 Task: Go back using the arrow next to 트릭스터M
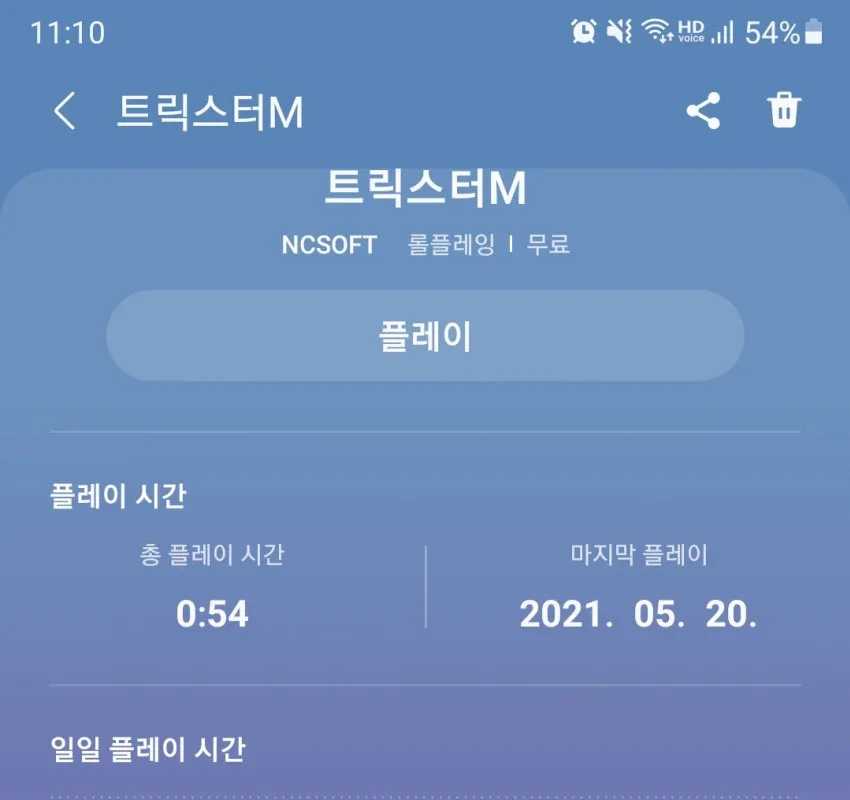coord(64,111)
